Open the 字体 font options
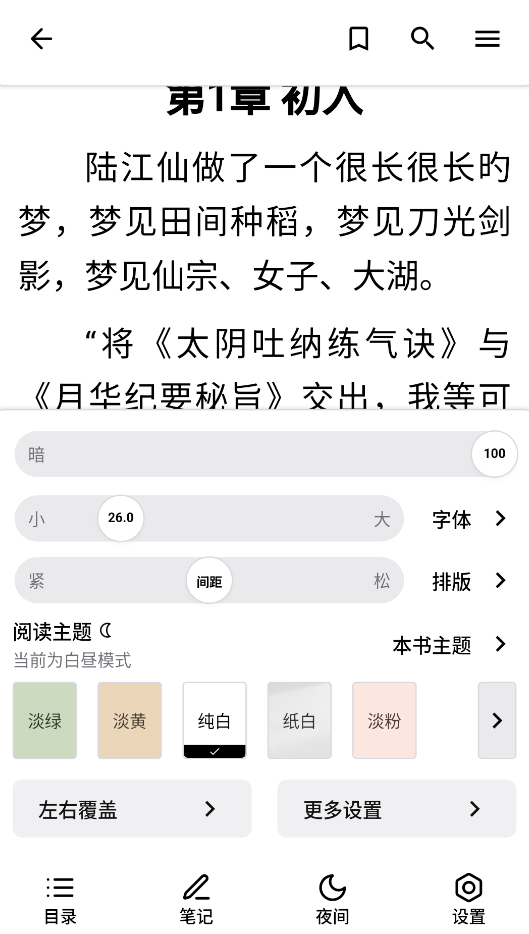 pyautogui.click(x=471, y=519)
